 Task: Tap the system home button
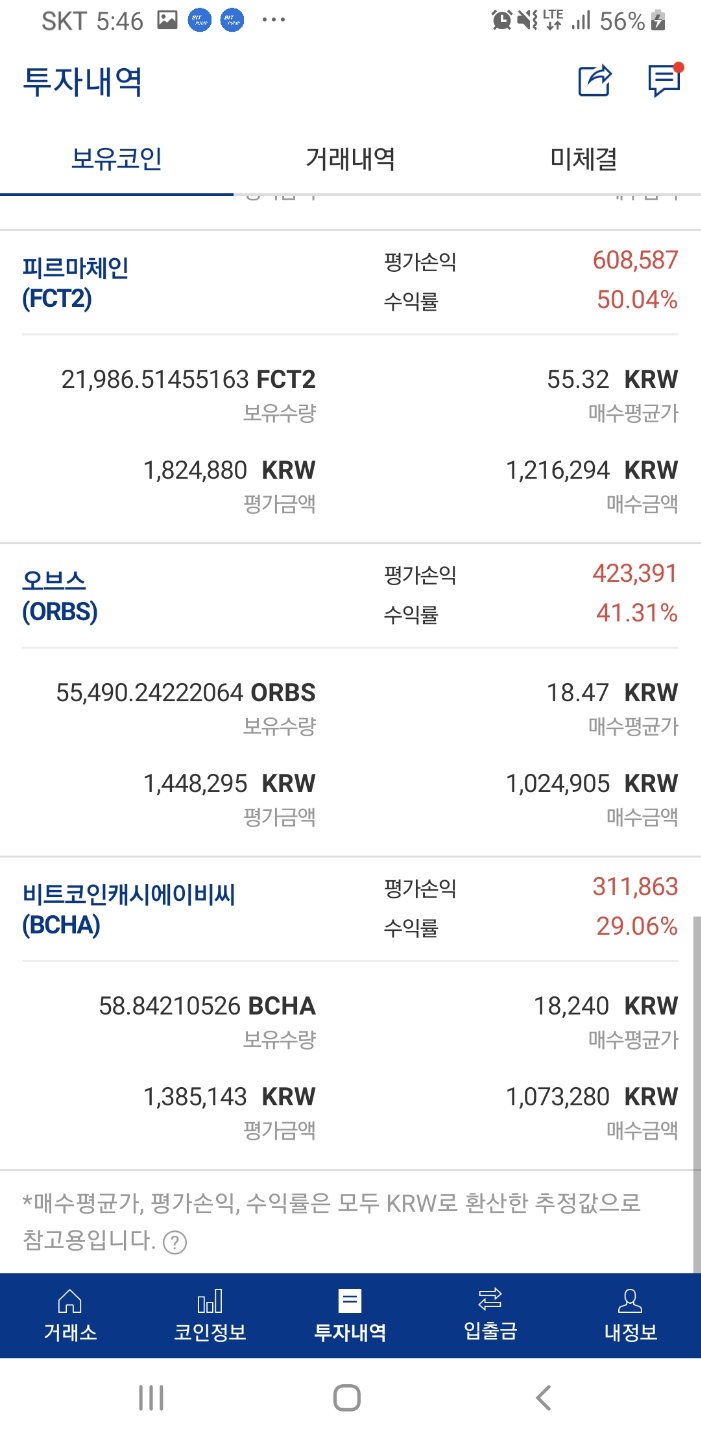coord(347,1397)
